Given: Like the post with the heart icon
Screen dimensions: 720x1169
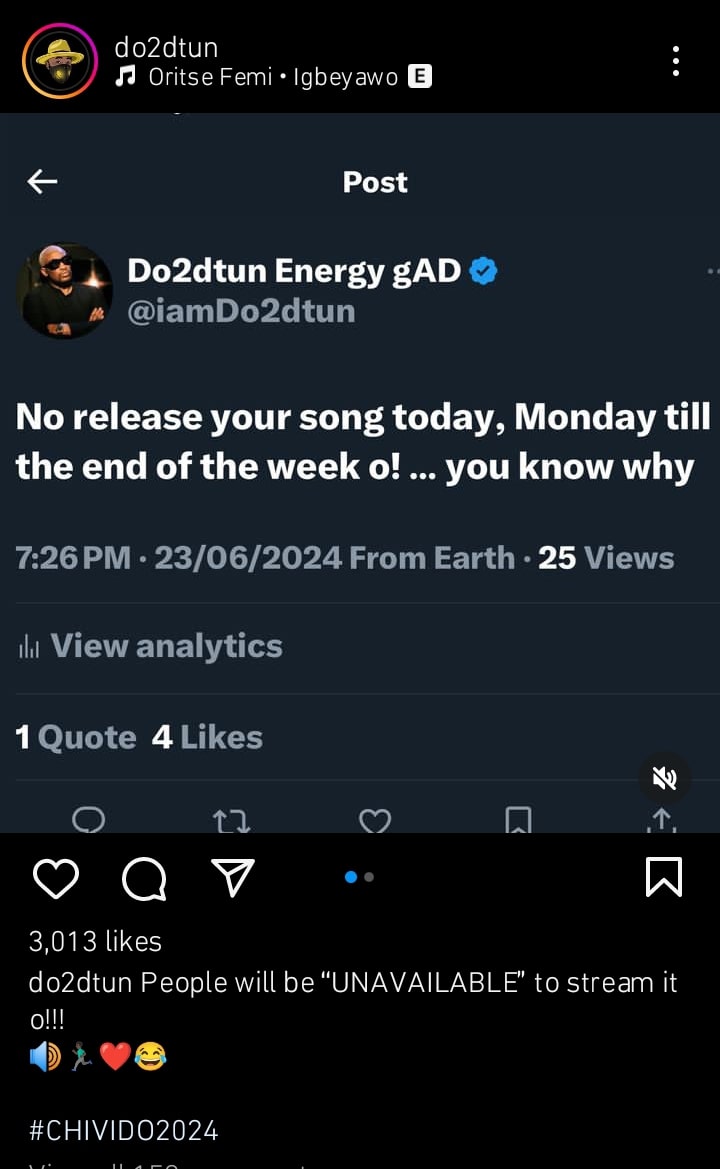Looking at the screenshot, I should click(x=56, y=879).
